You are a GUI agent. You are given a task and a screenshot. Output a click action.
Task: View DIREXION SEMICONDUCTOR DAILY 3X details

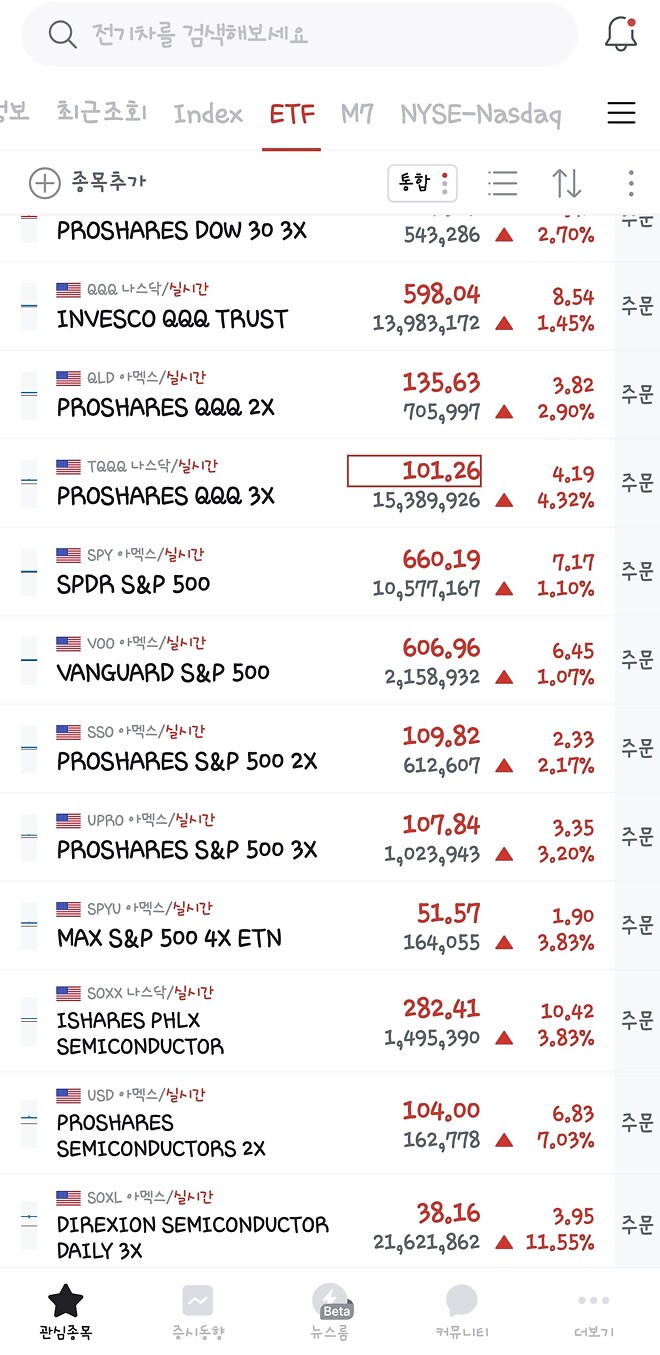coord(192,1237)
